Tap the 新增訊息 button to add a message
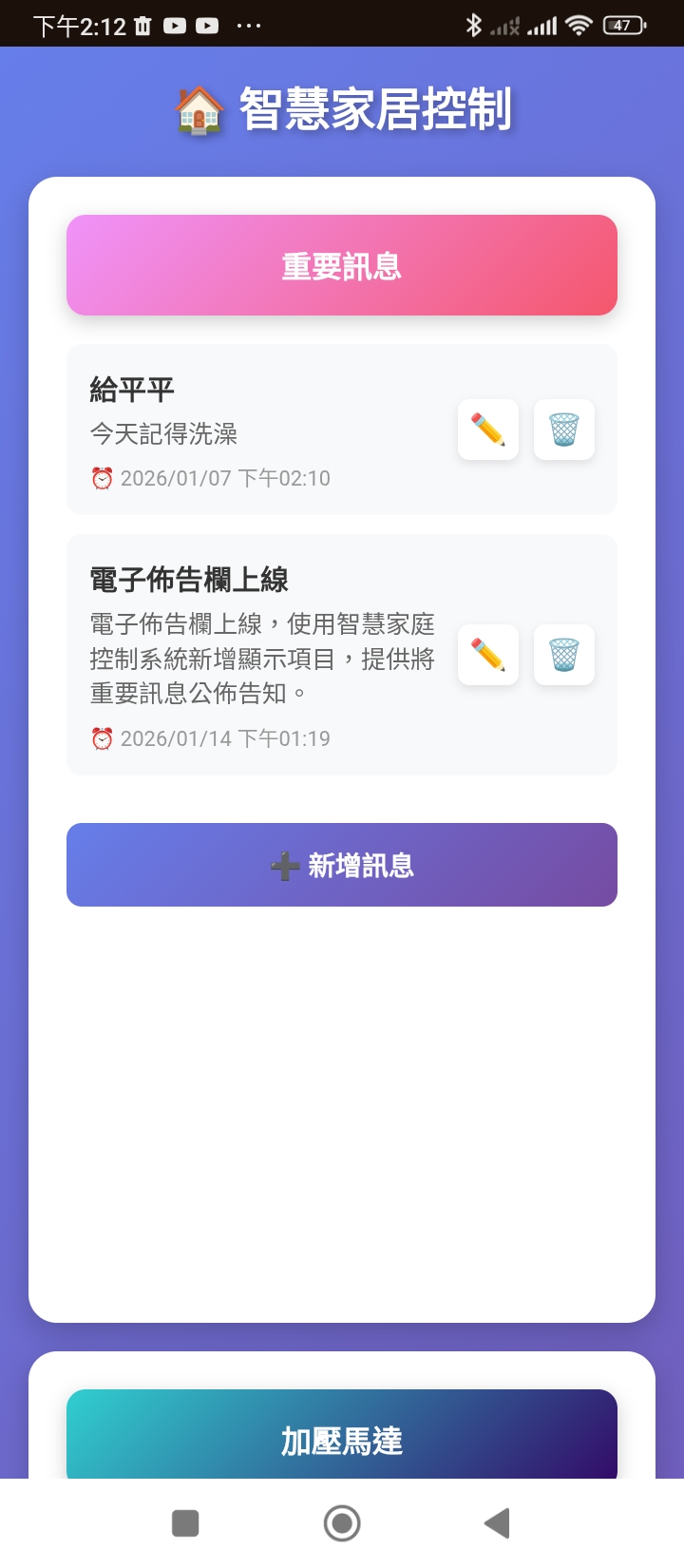Viewport: 684px width, 1568px height. coord(342,865)
